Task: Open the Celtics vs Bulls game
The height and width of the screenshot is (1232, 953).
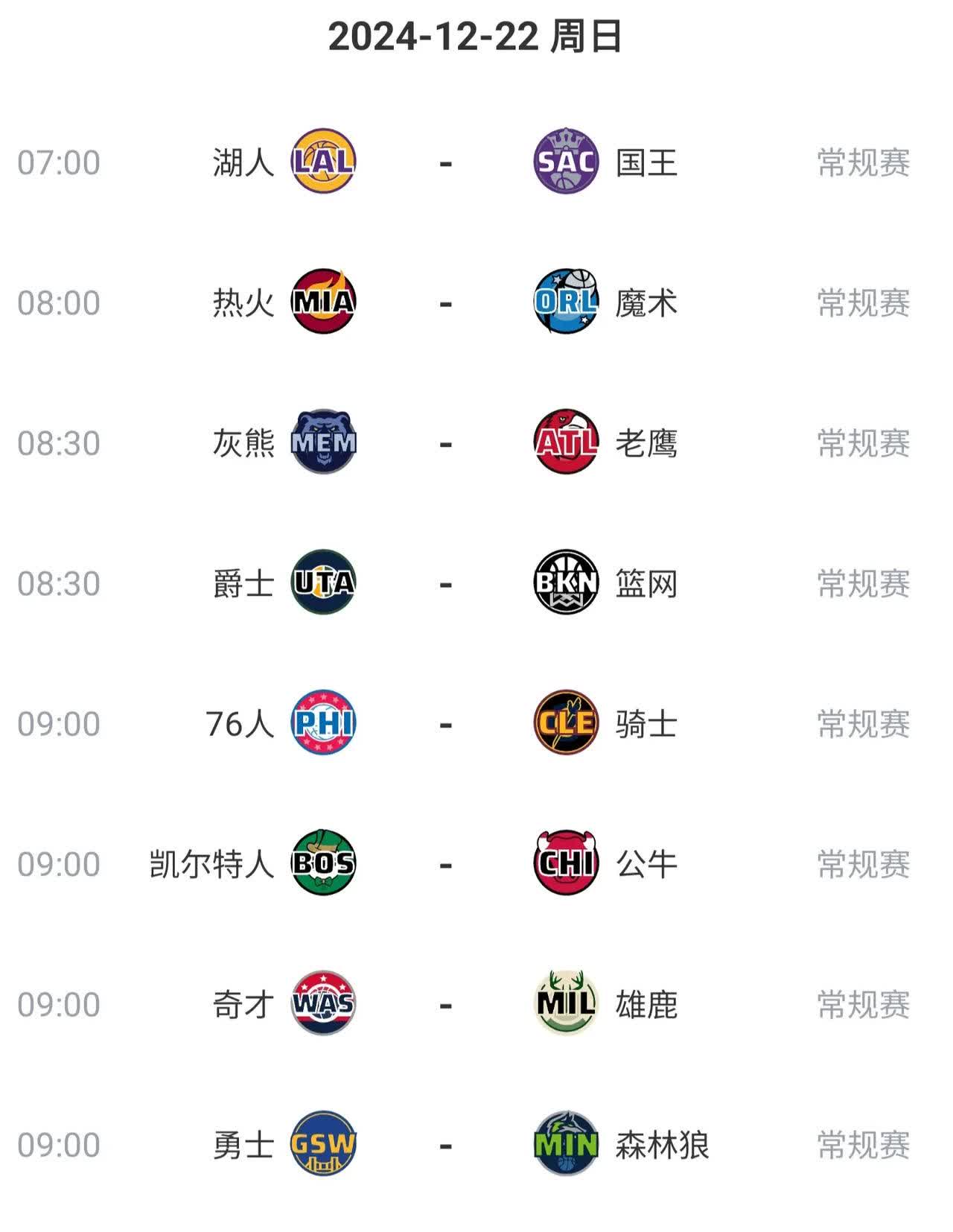Action: click(x=445, y=864)
